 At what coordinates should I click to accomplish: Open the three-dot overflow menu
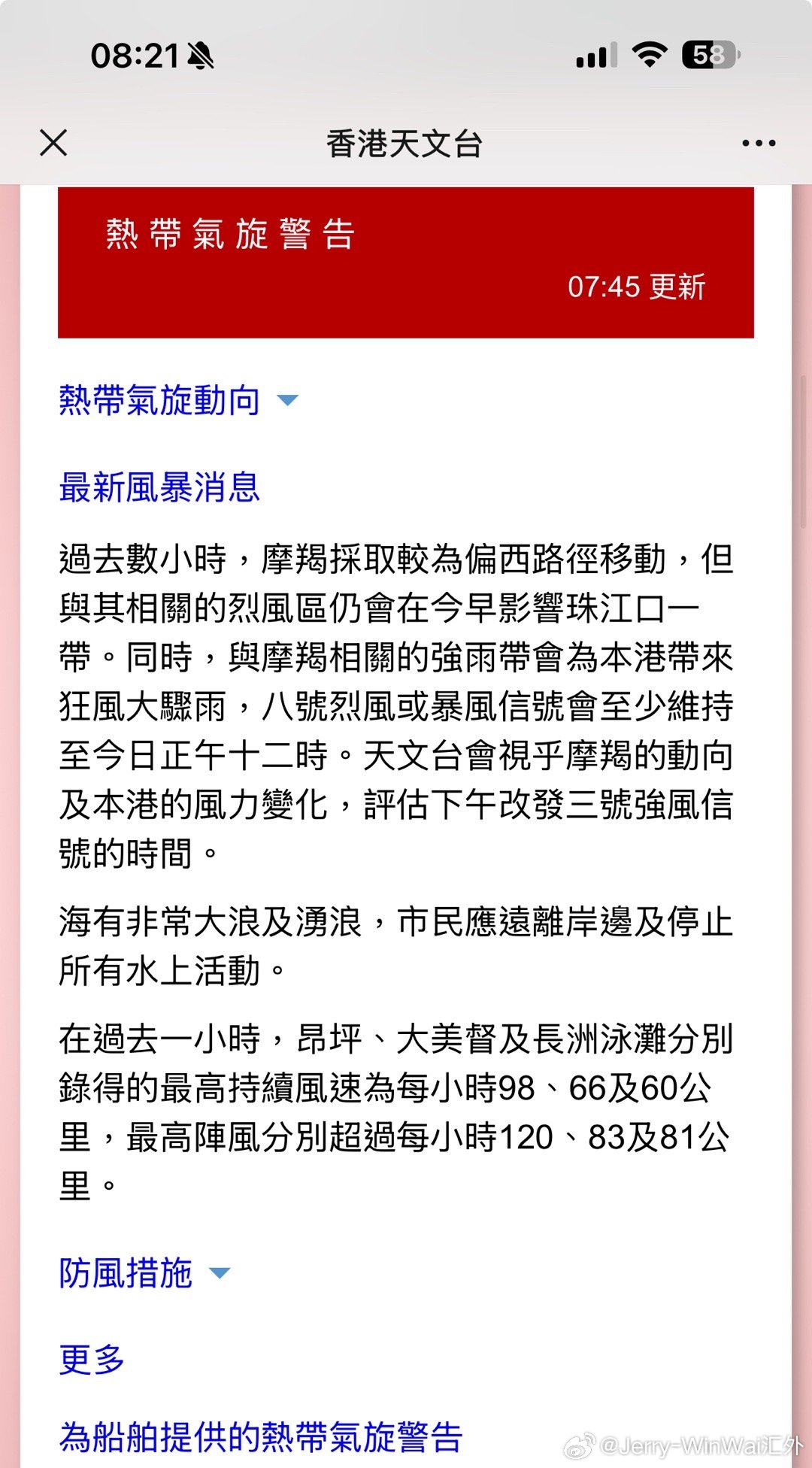(x=758, y=143)
